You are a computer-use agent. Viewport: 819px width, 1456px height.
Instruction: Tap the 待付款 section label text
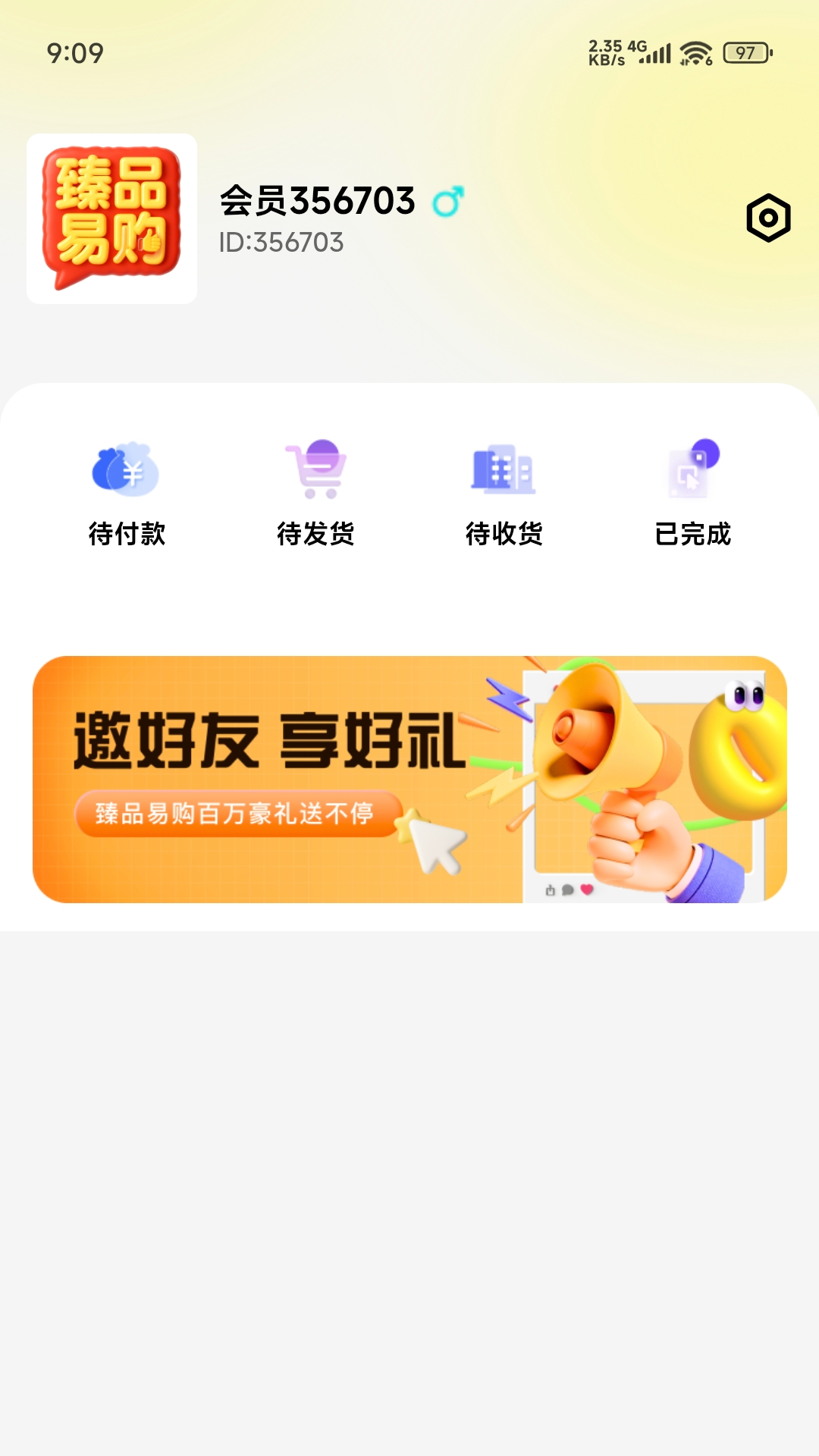127,534
